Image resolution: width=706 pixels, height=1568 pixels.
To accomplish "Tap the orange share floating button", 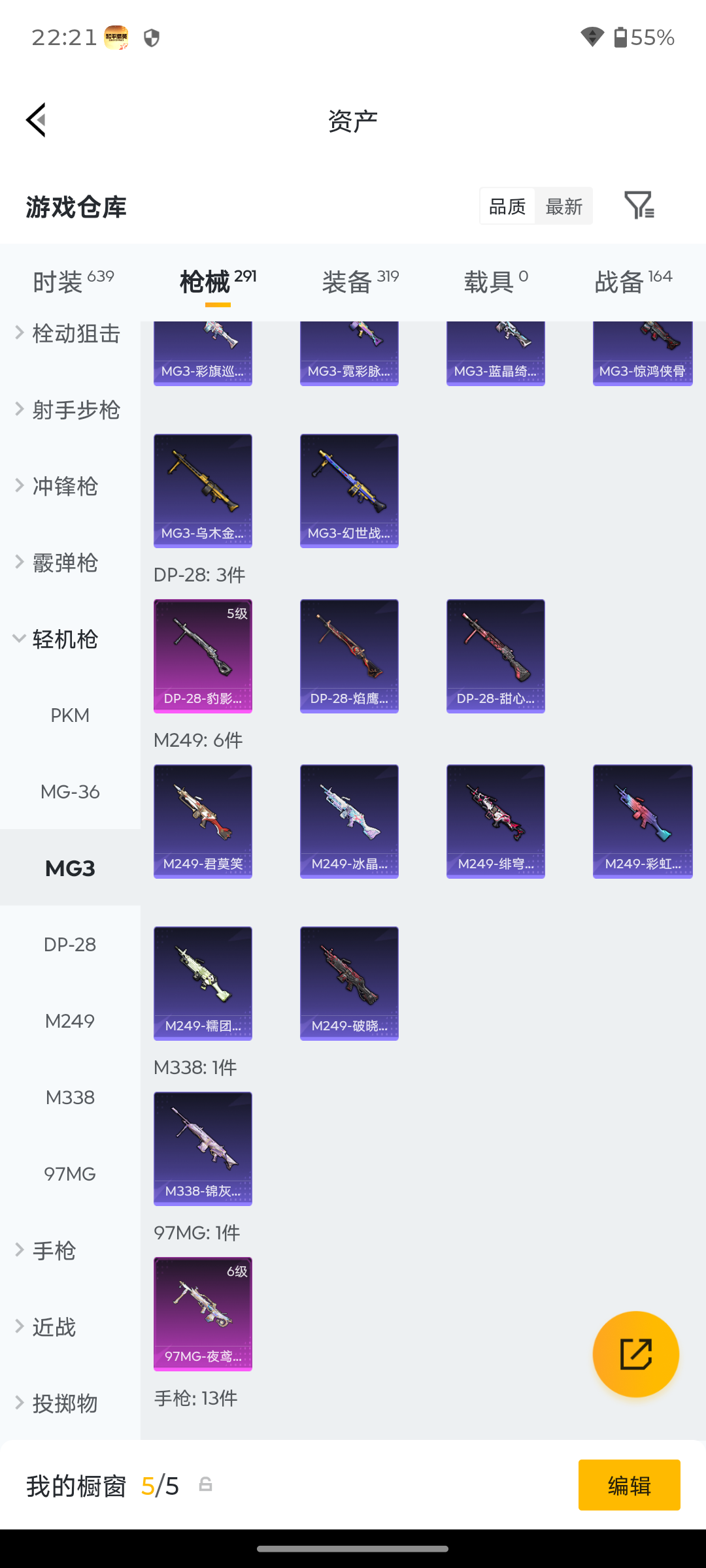I will tap(635, 1354).
